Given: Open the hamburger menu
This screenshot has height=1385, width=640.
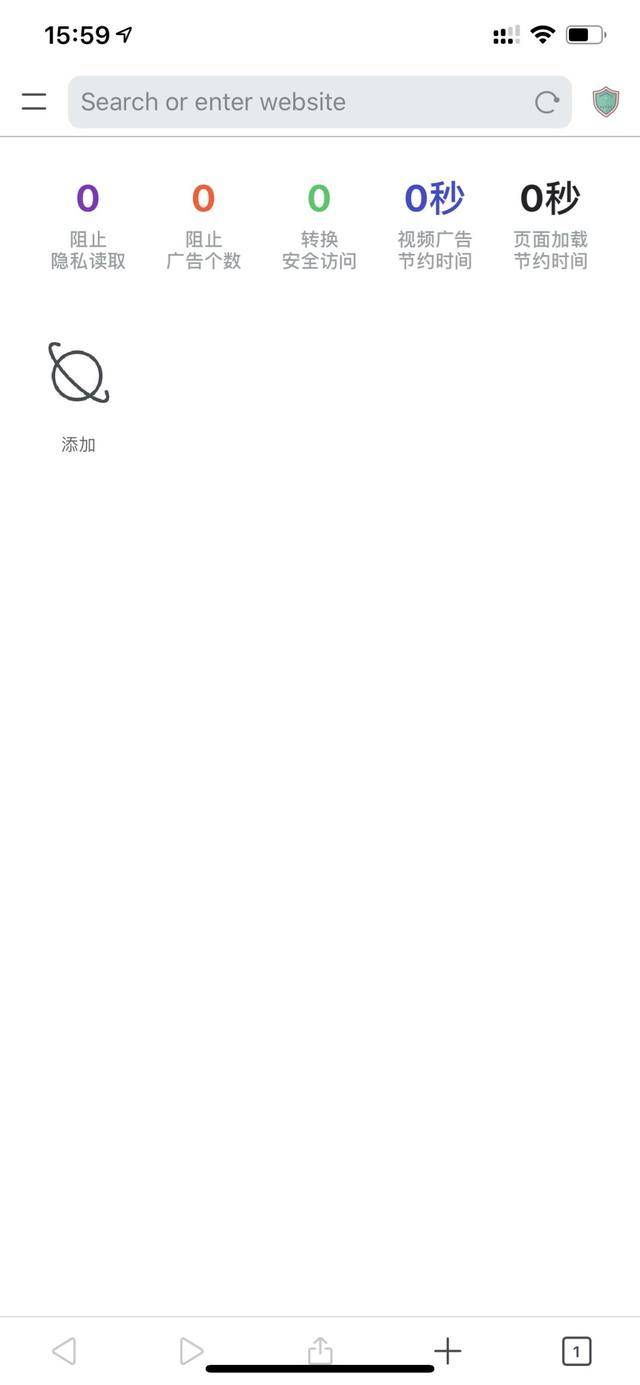Looking at the screenshot, I should pos(34,101).
